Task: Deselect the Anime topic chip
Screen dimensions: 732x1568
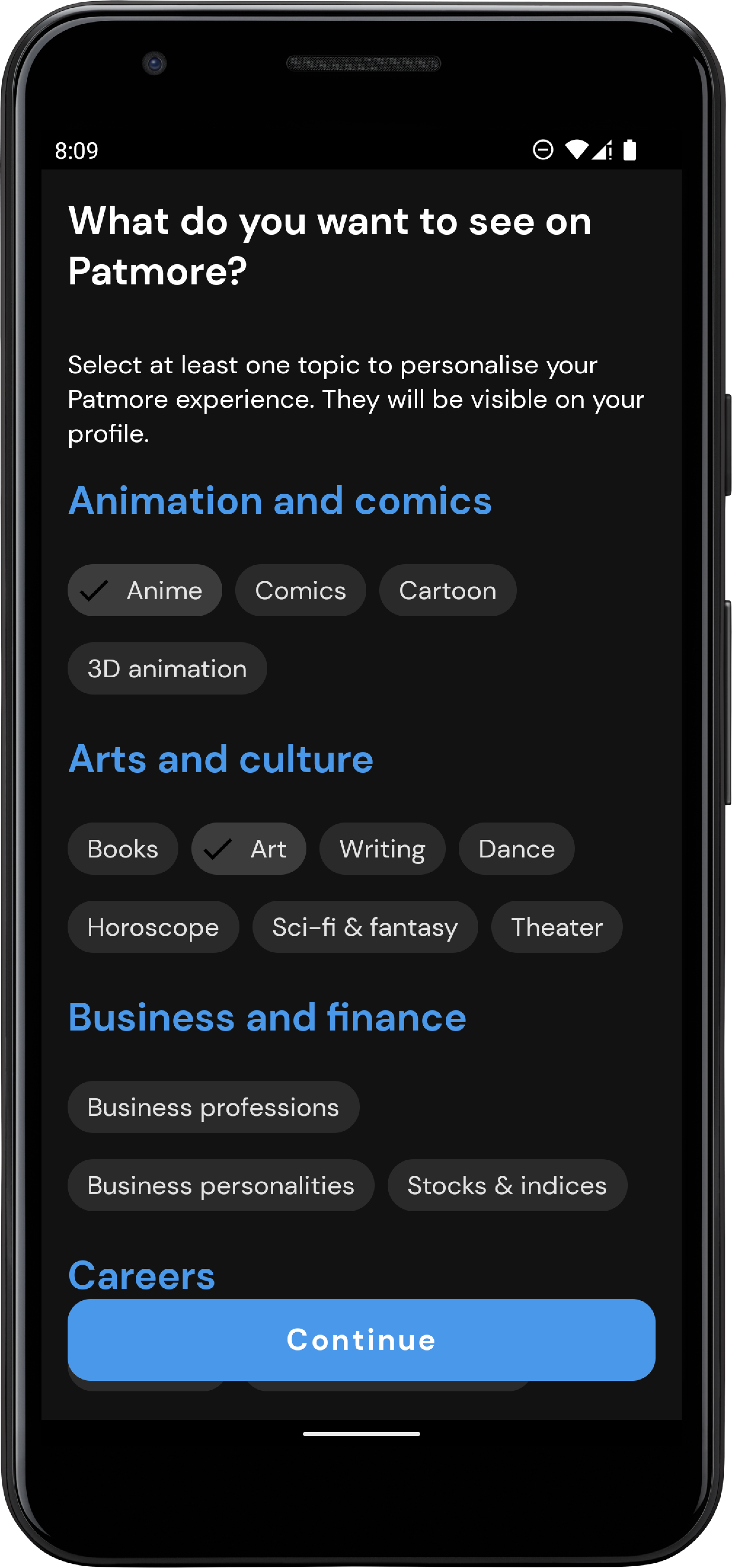Action: [x=144, y=590]
